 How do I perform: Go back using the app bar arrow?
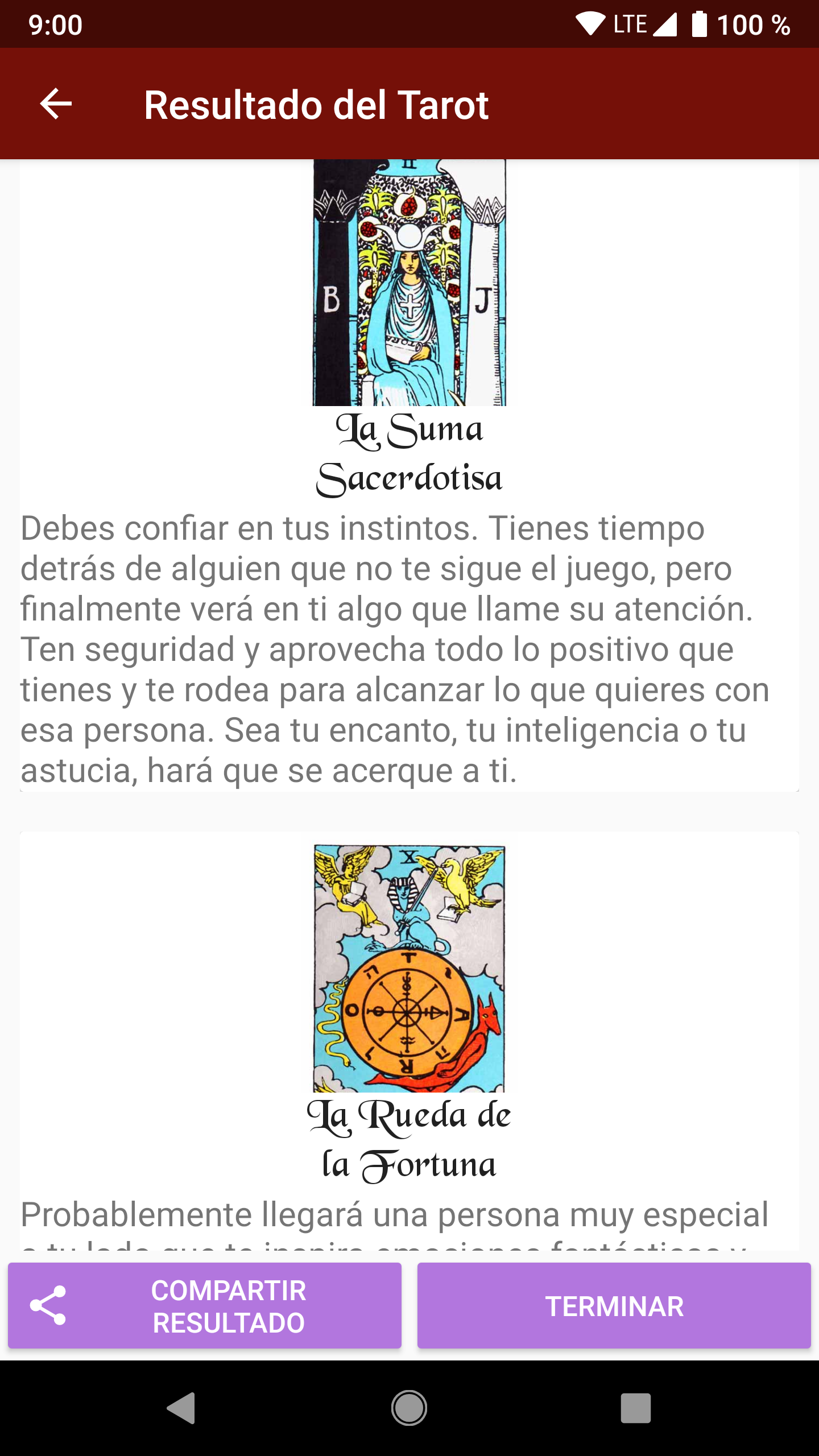click(56, 104)
